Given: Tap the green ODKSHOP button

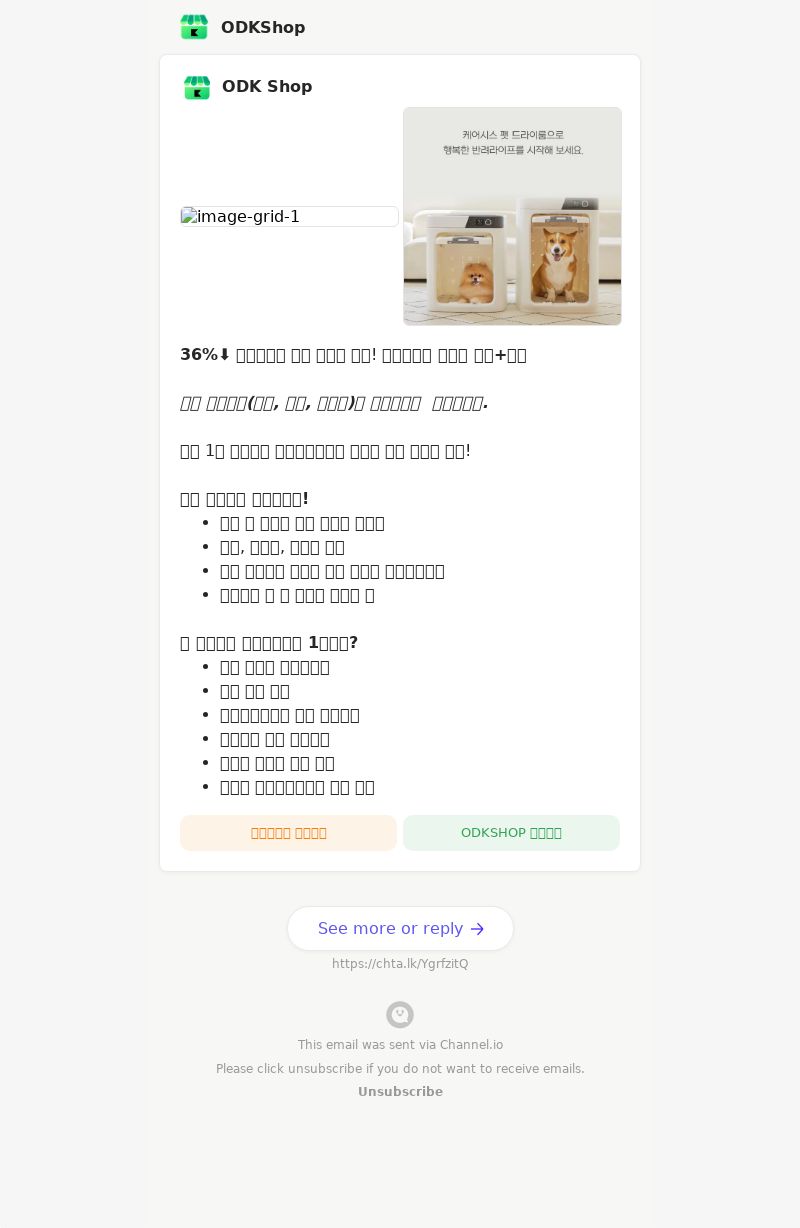Looking at the screenshot, I should 511,833.
